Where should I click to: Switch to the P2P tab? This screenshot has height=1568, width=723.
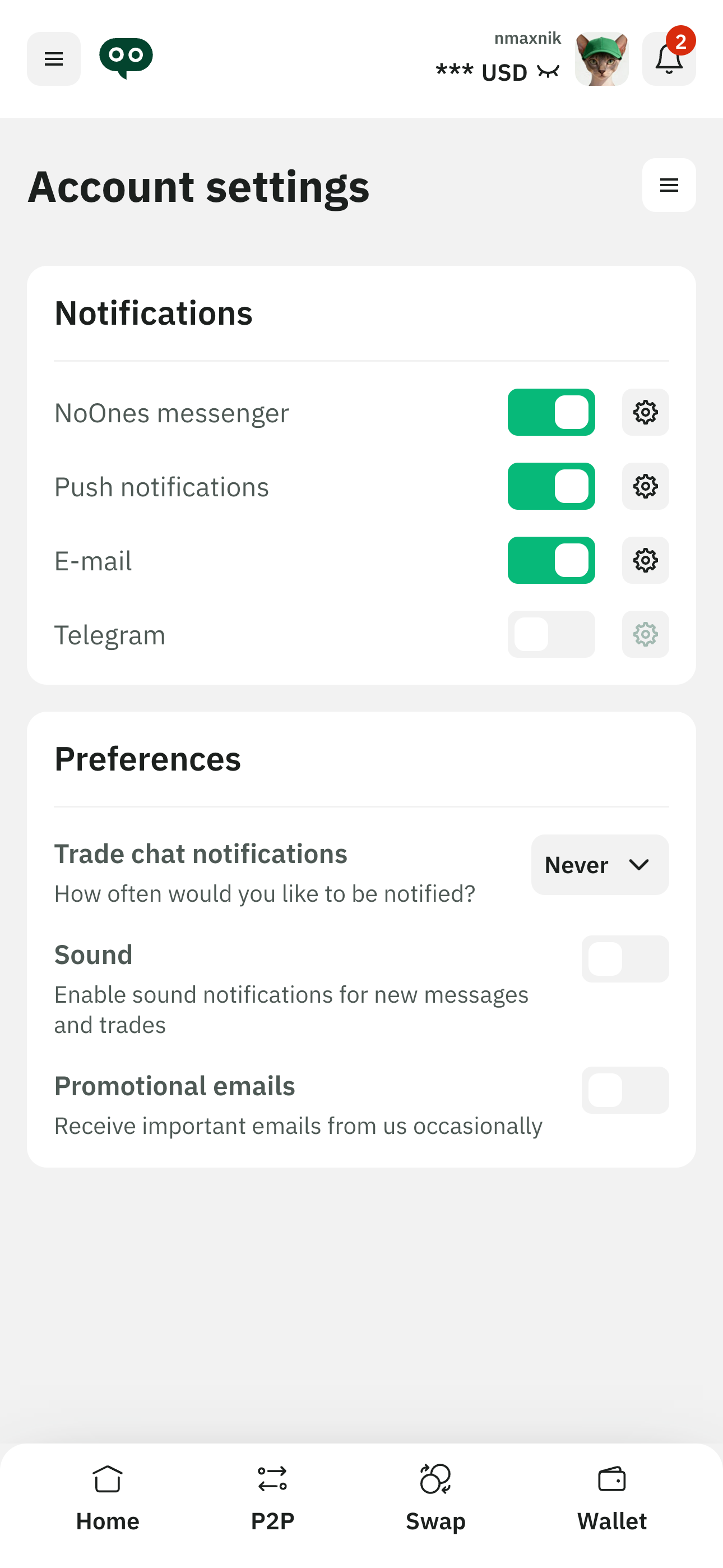[x=272, y=1497]
